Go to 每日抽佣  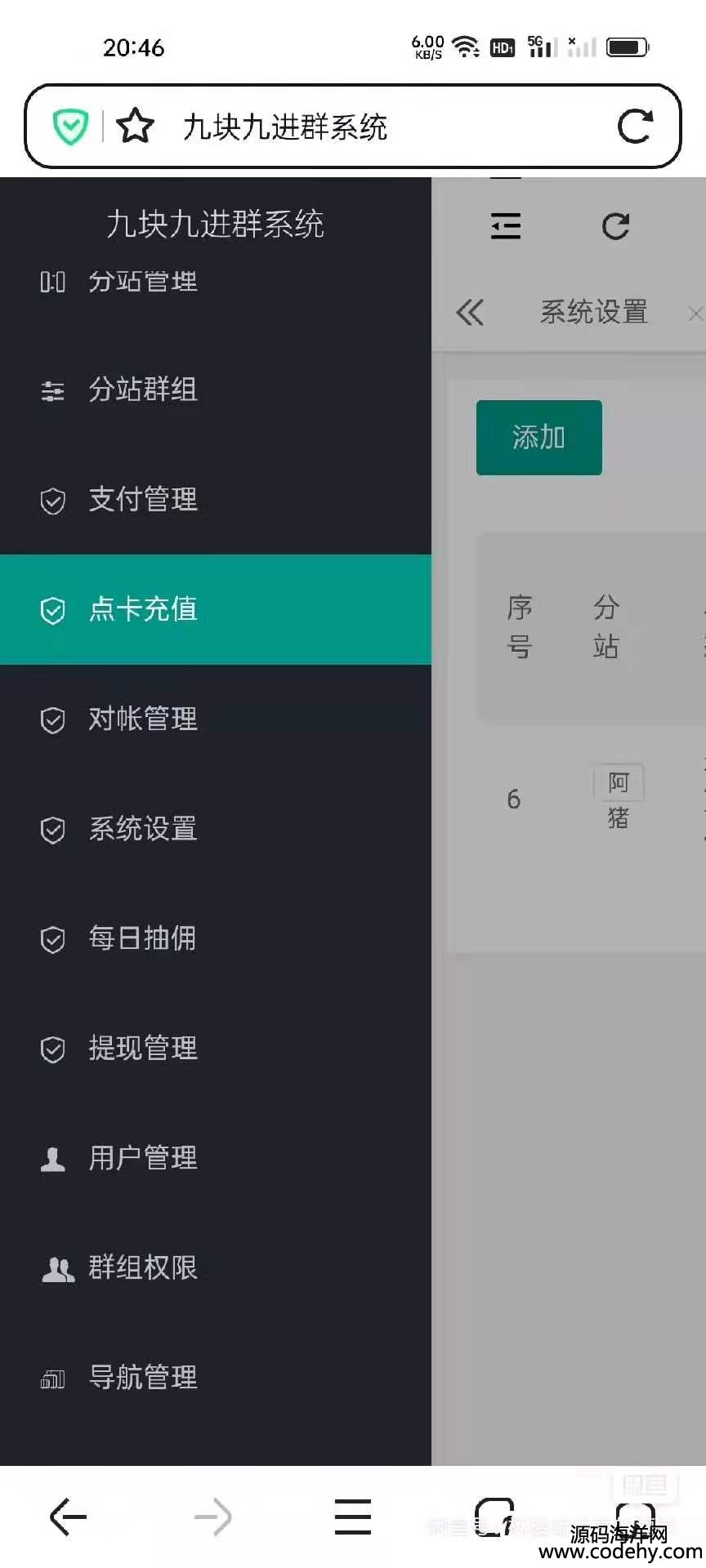[216, 938]
